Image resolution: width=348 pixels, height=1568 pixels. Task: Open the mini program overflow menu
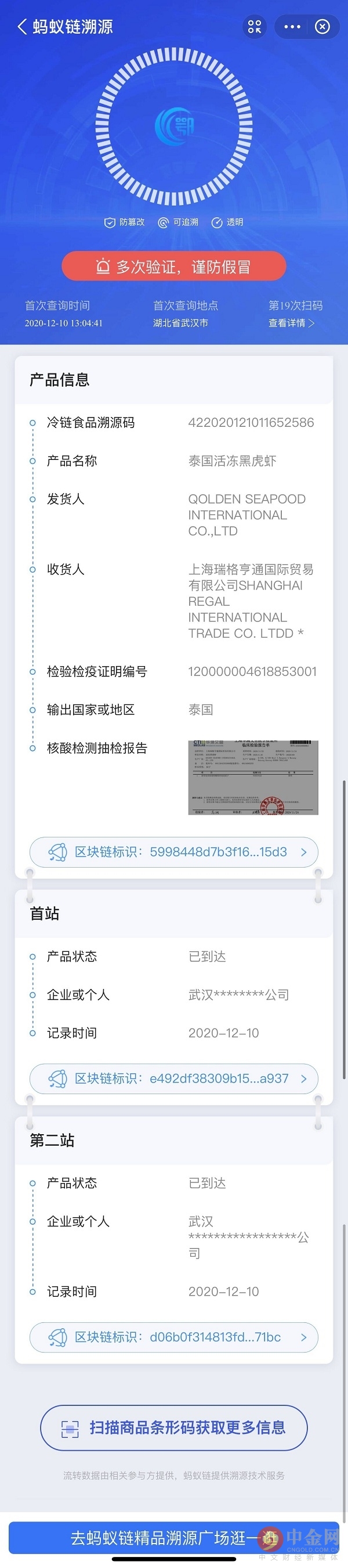coord(292,27)
